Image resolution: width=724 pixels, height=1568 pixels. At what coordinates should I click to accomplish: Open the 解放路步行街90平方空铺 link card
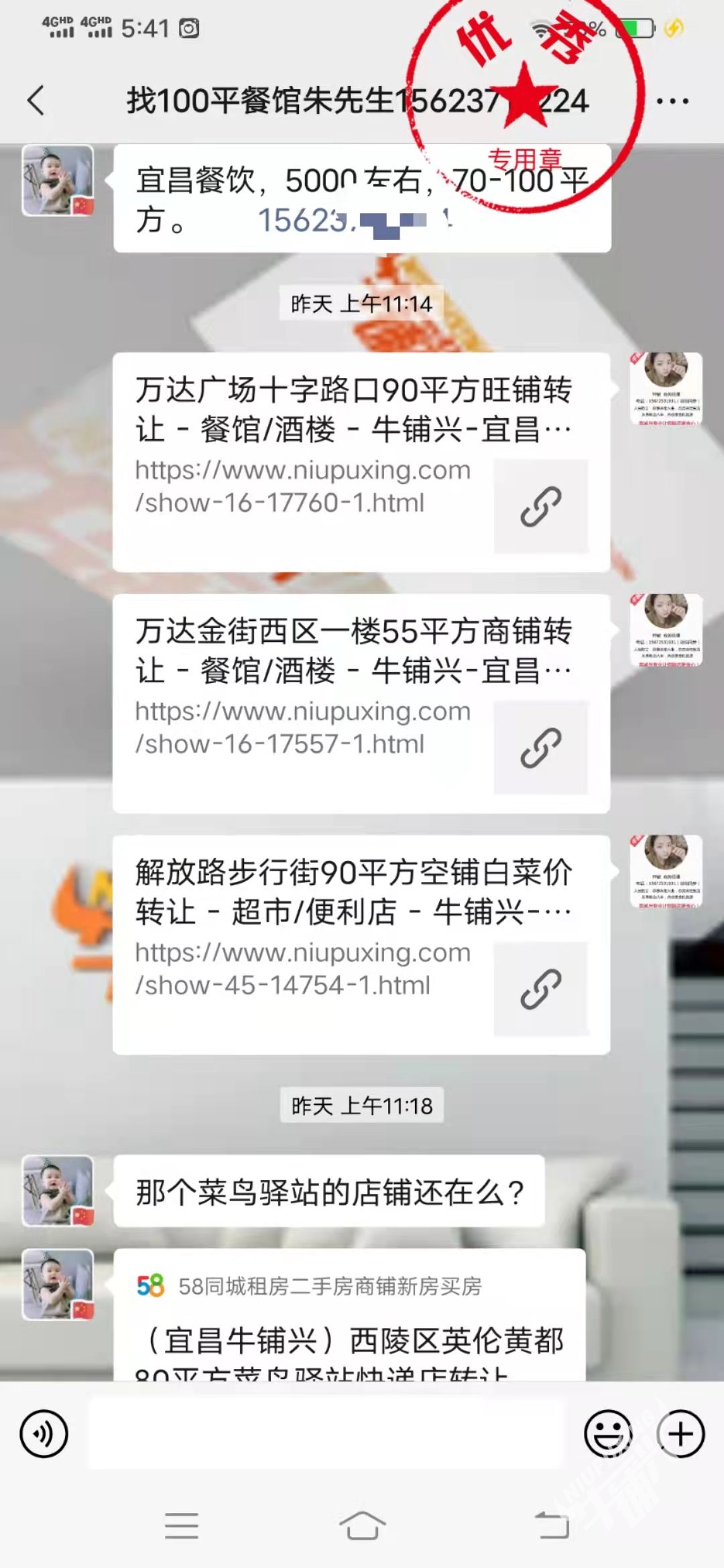(361, 944)
